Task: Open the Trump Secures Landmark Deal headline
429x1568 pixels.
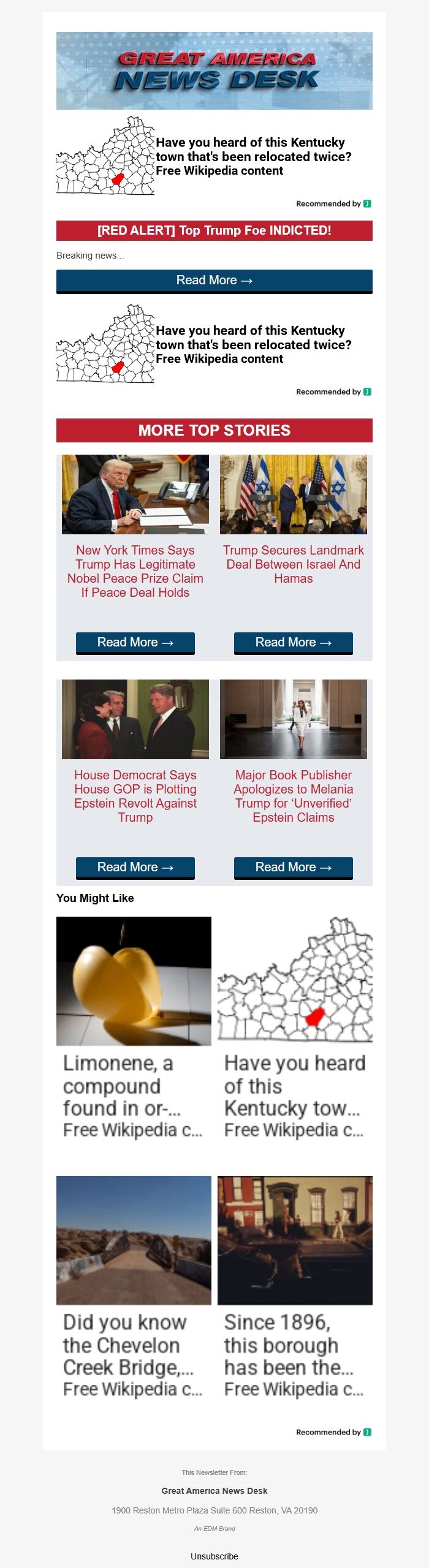Action: pyautogui.click(x=293, y=564)
